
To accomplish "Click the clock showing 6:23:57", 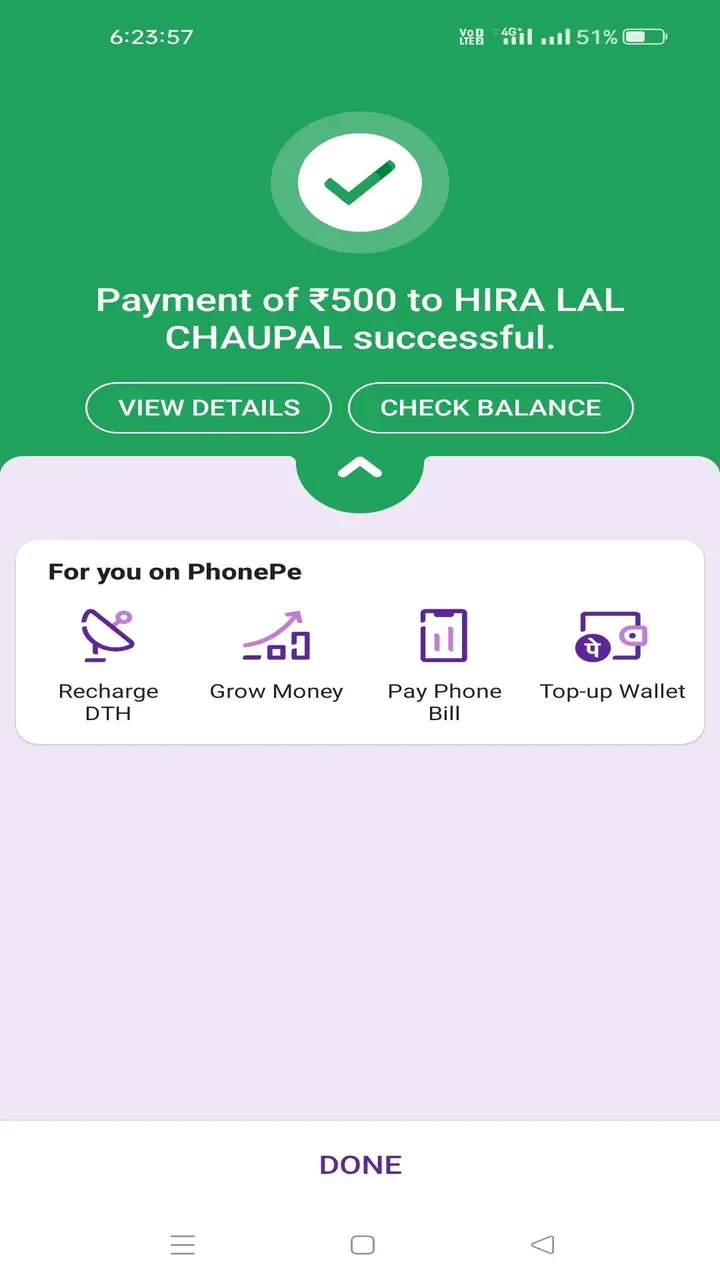I will click(x=150, y=36).
